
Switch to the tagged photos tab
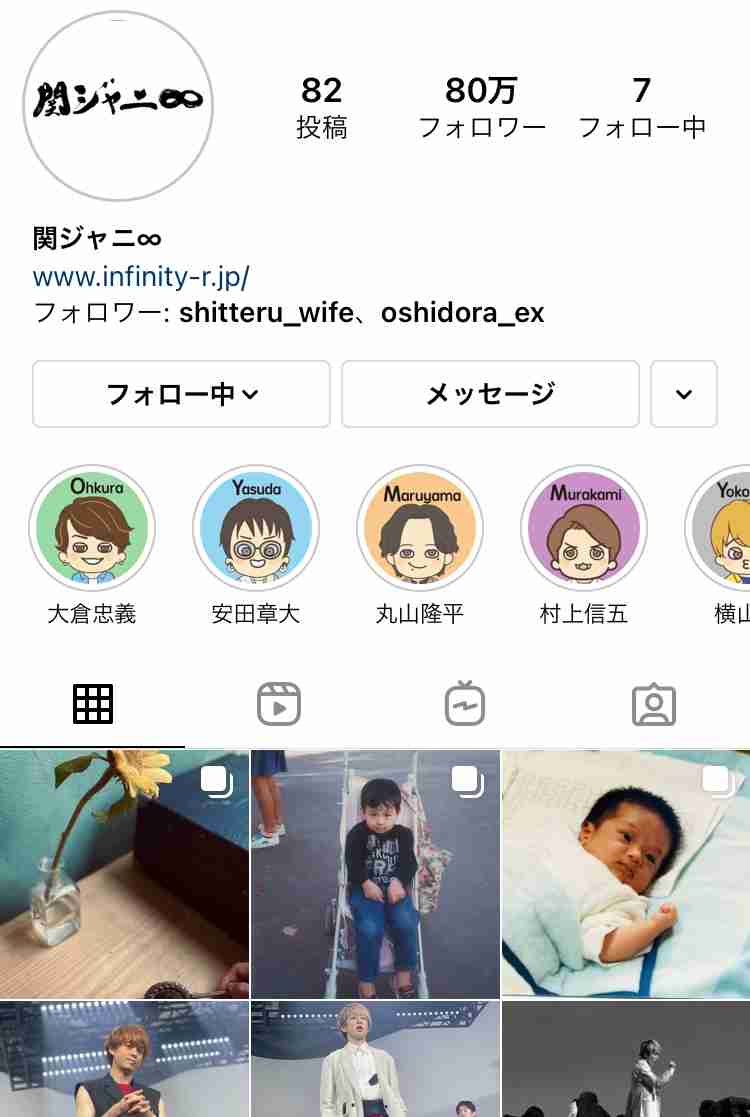(x=654, y=705)
